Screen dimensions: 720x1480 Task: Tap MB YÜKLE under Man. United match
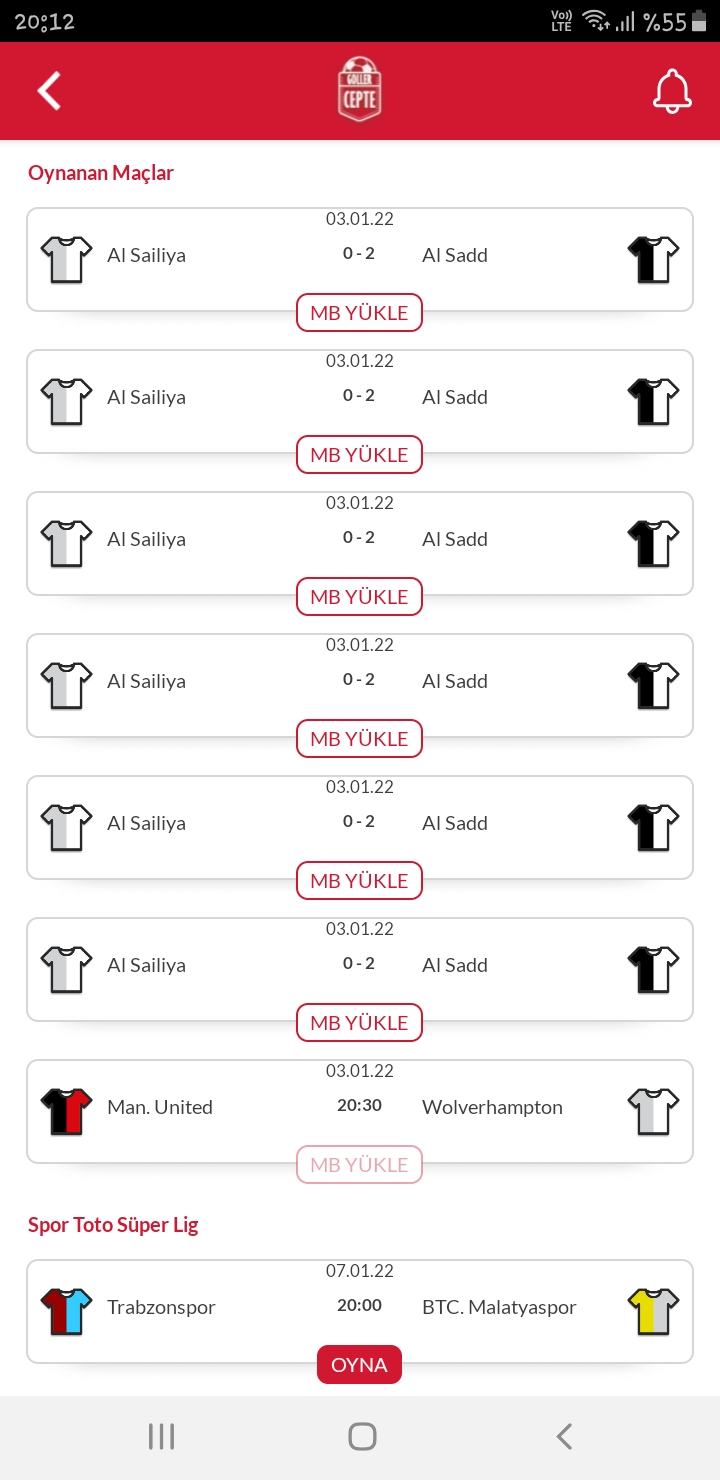click(x=359, y=1165)
